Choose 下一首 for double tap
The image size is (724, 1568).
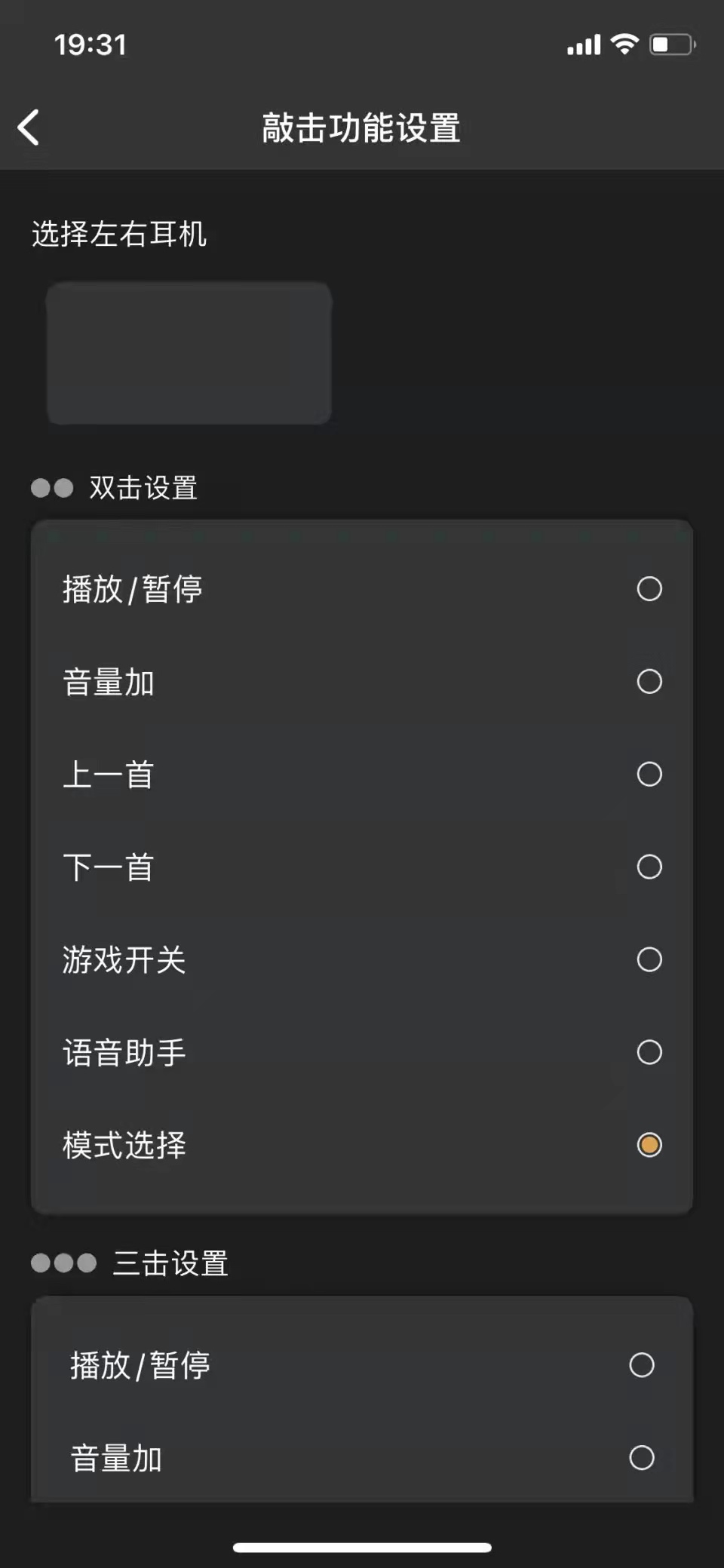tap(649, 867)
